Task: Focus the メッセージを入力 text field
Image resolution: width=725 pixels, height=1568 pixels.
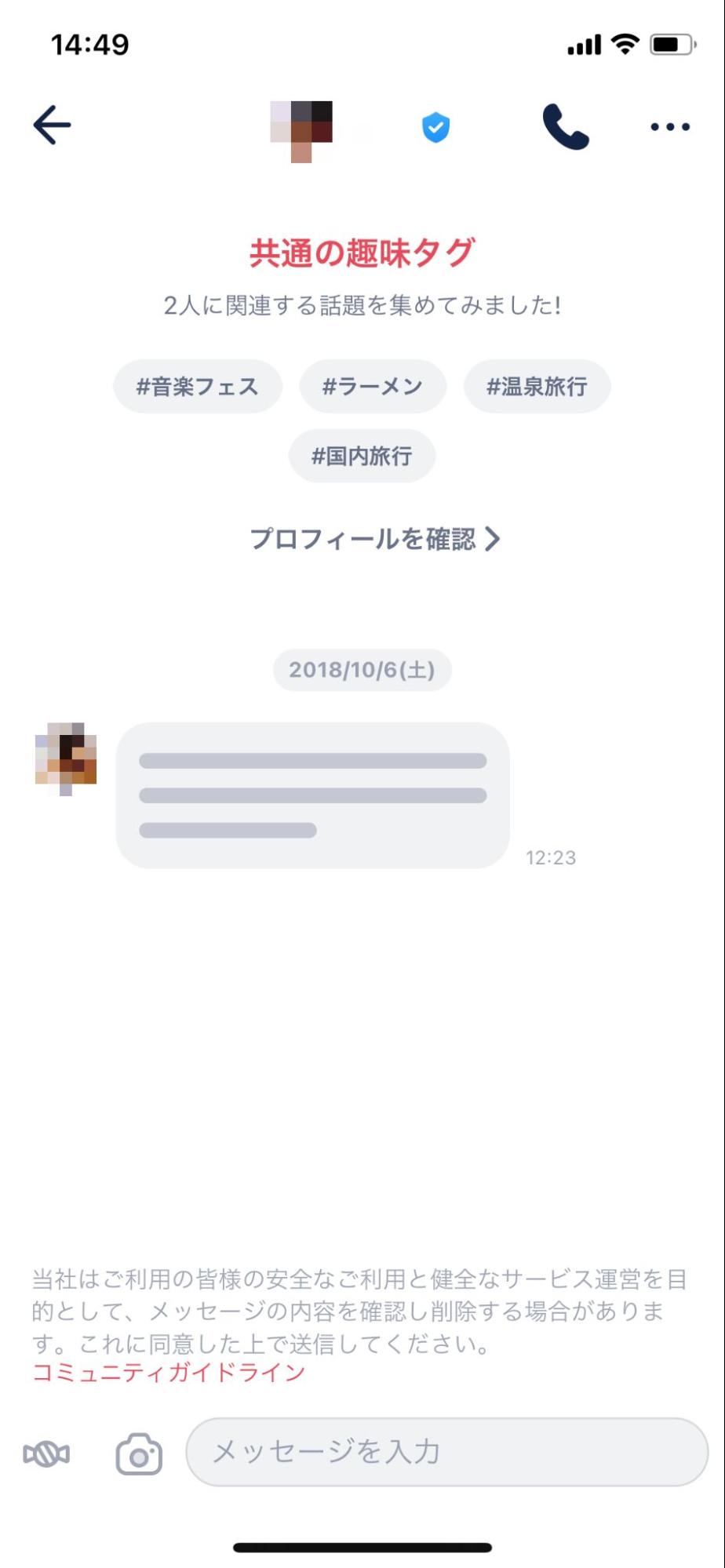Action: point(446,1452)
